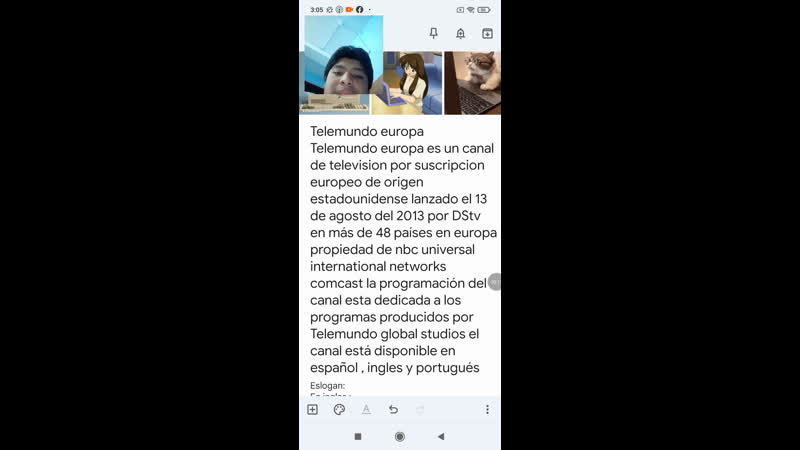Archive this note
Viewport: 800px width, 450px height.
pyautogui.click(x=487, y=33)
